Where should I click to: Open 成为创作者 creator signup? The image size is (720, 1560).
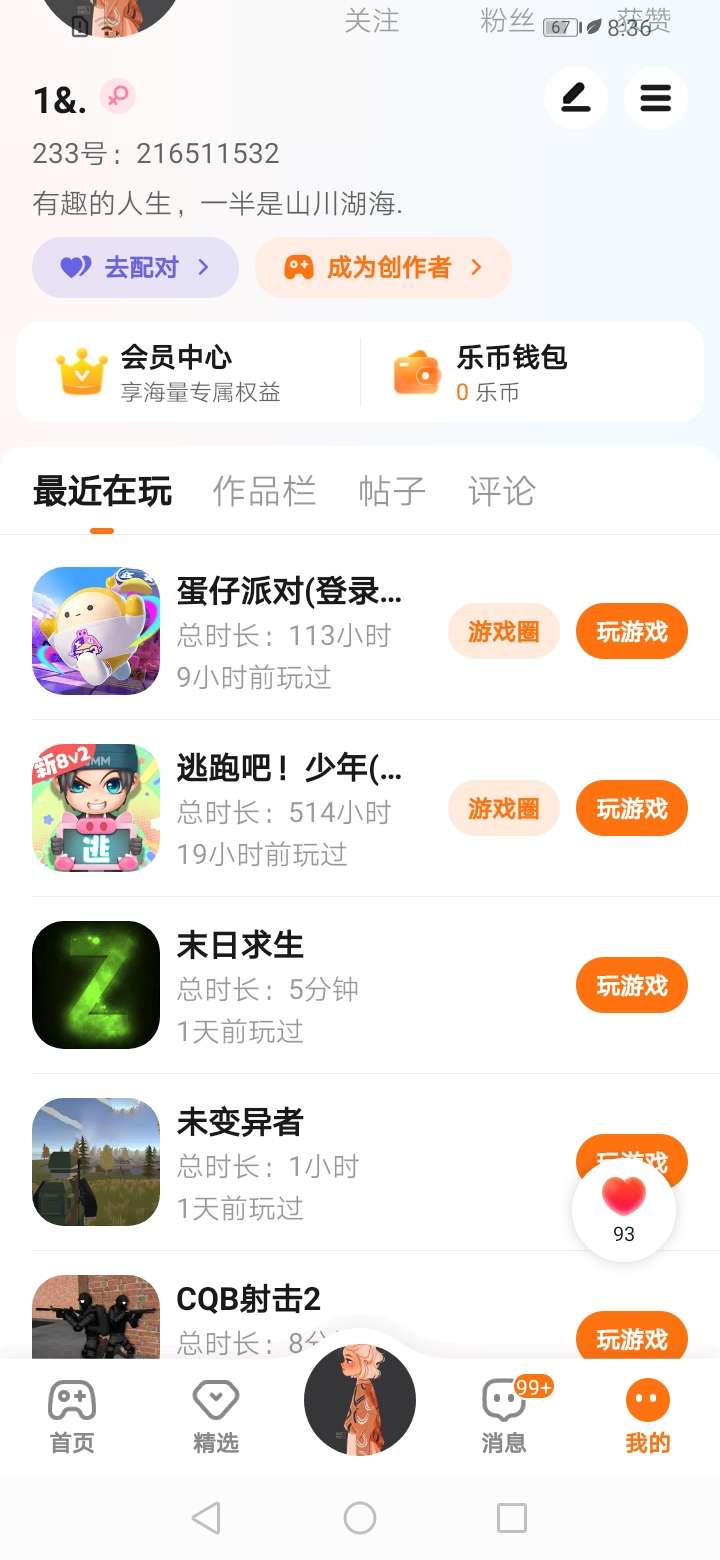pos(383,268)
